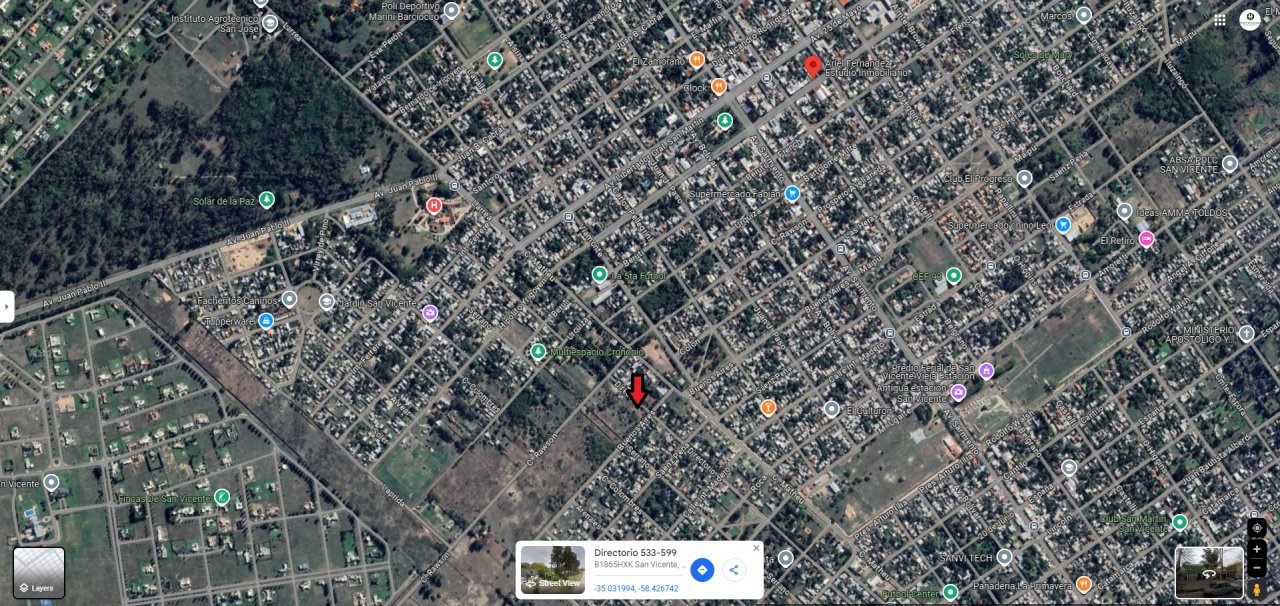Open the Google apps grid

click(1220, 20)
